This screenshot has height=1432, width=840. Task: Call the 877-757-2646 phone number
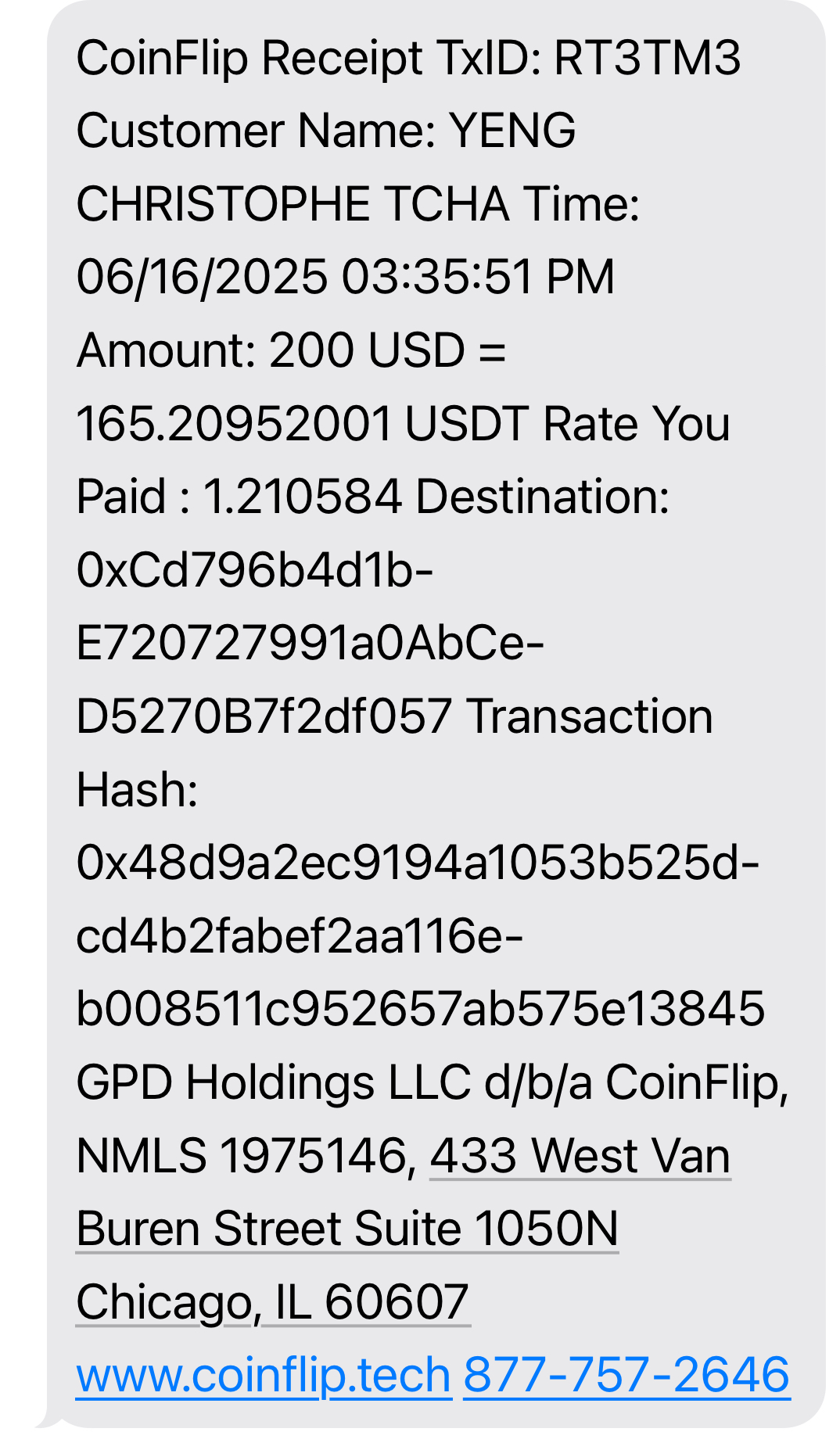click(626, 1375)
